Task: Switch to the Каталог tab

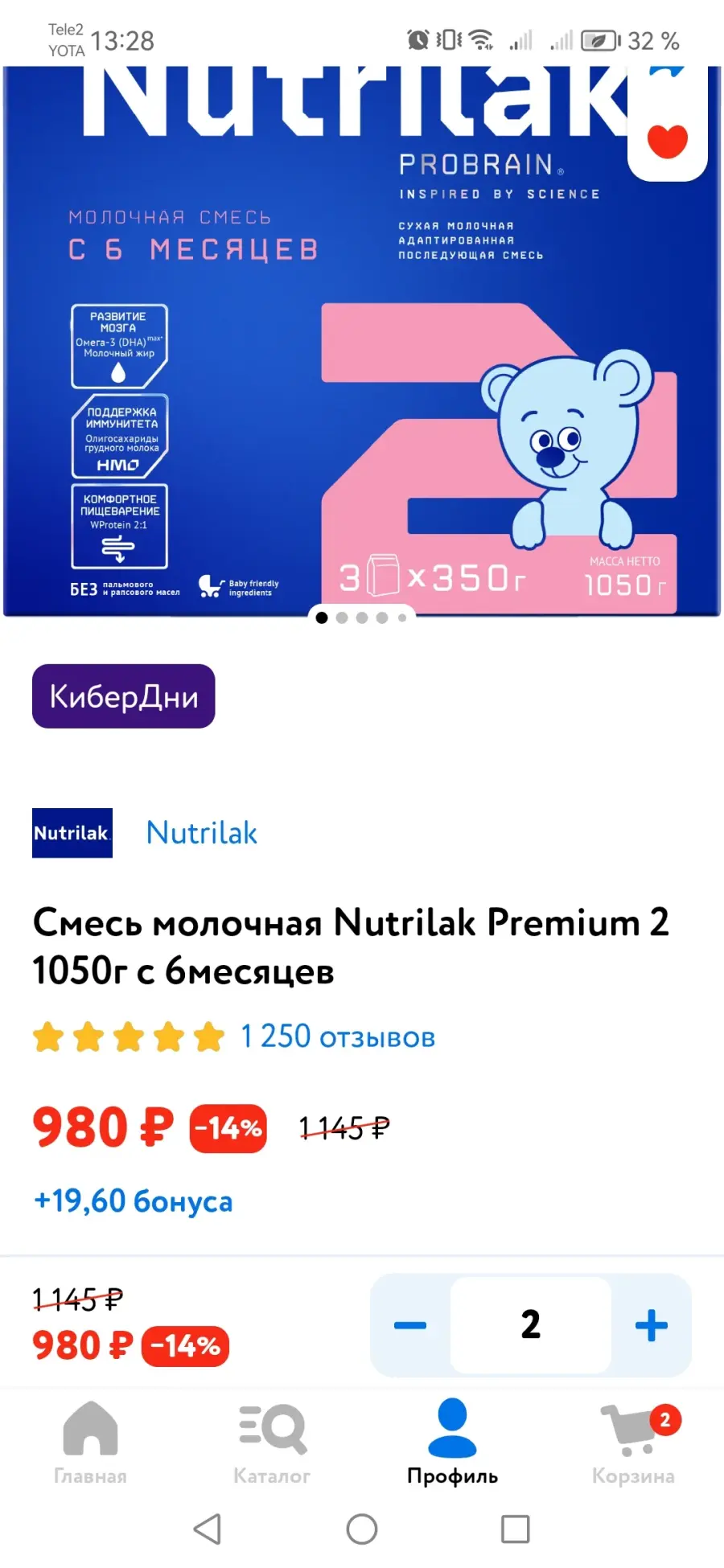Action: tap(272, 1443)
